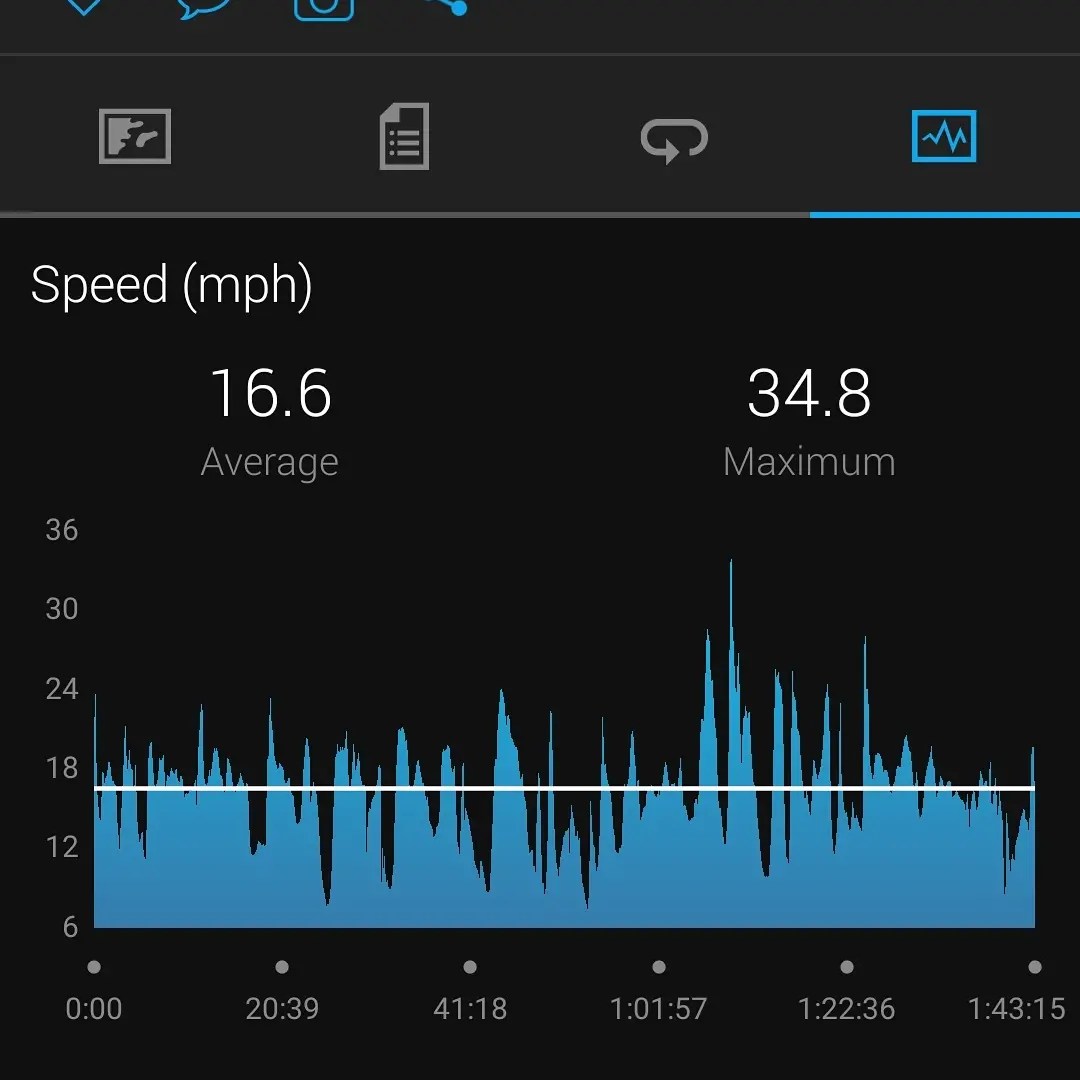Viewport: 1080px width, 1080px height.
Task: Open the activity stats list tab
Action: pos(404,136)
